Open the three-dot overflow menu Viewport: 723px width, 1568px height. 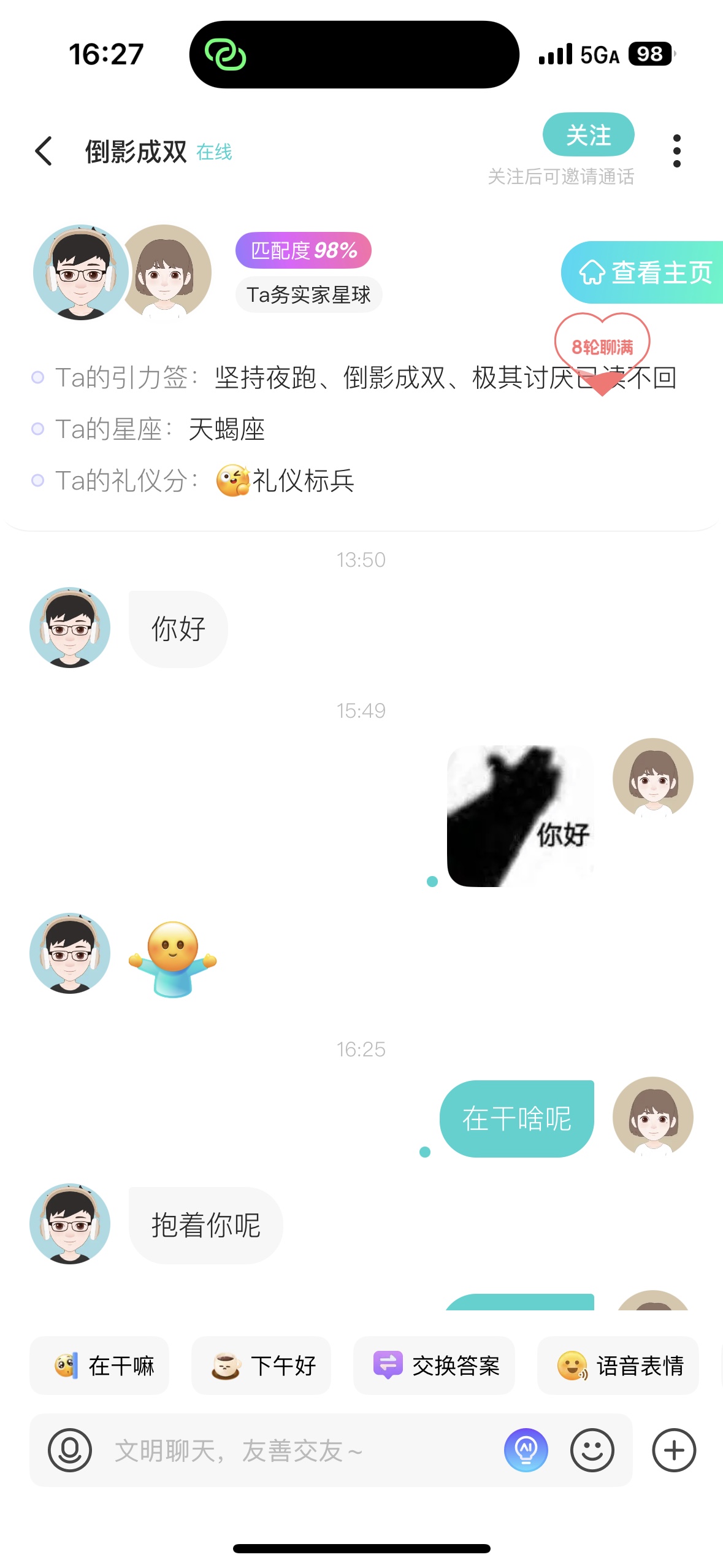click(676, 151)
